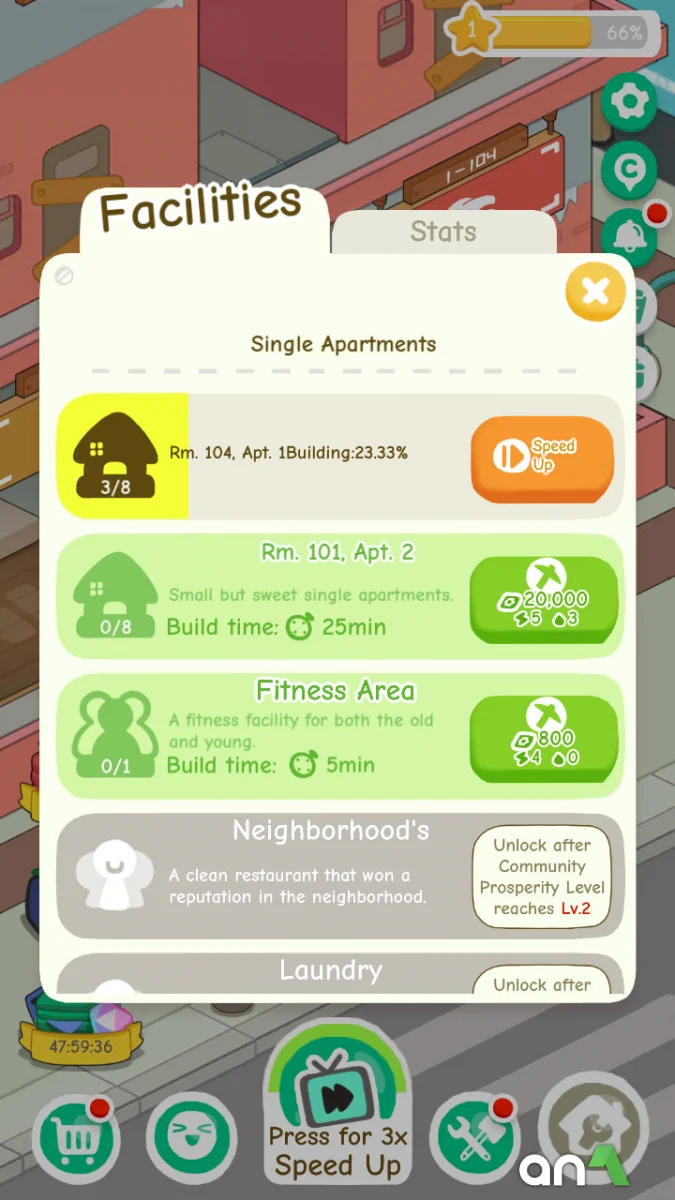Select the Facilities tab
Screen dimensions: 675x1200
202,212
